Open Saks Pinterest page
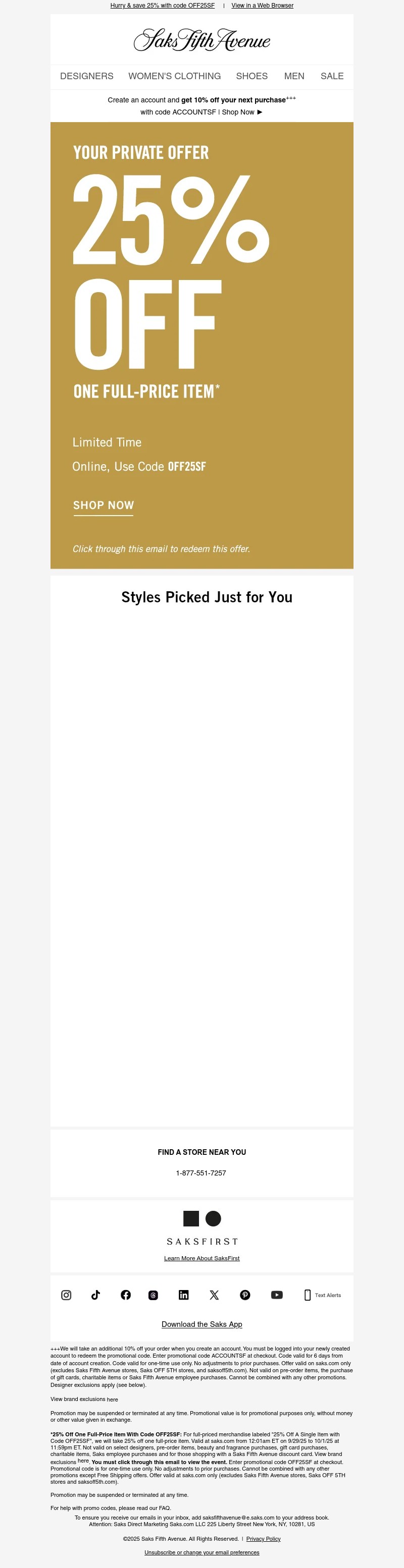This screenshot has height=1568, width=404. tap(245, 1295)
